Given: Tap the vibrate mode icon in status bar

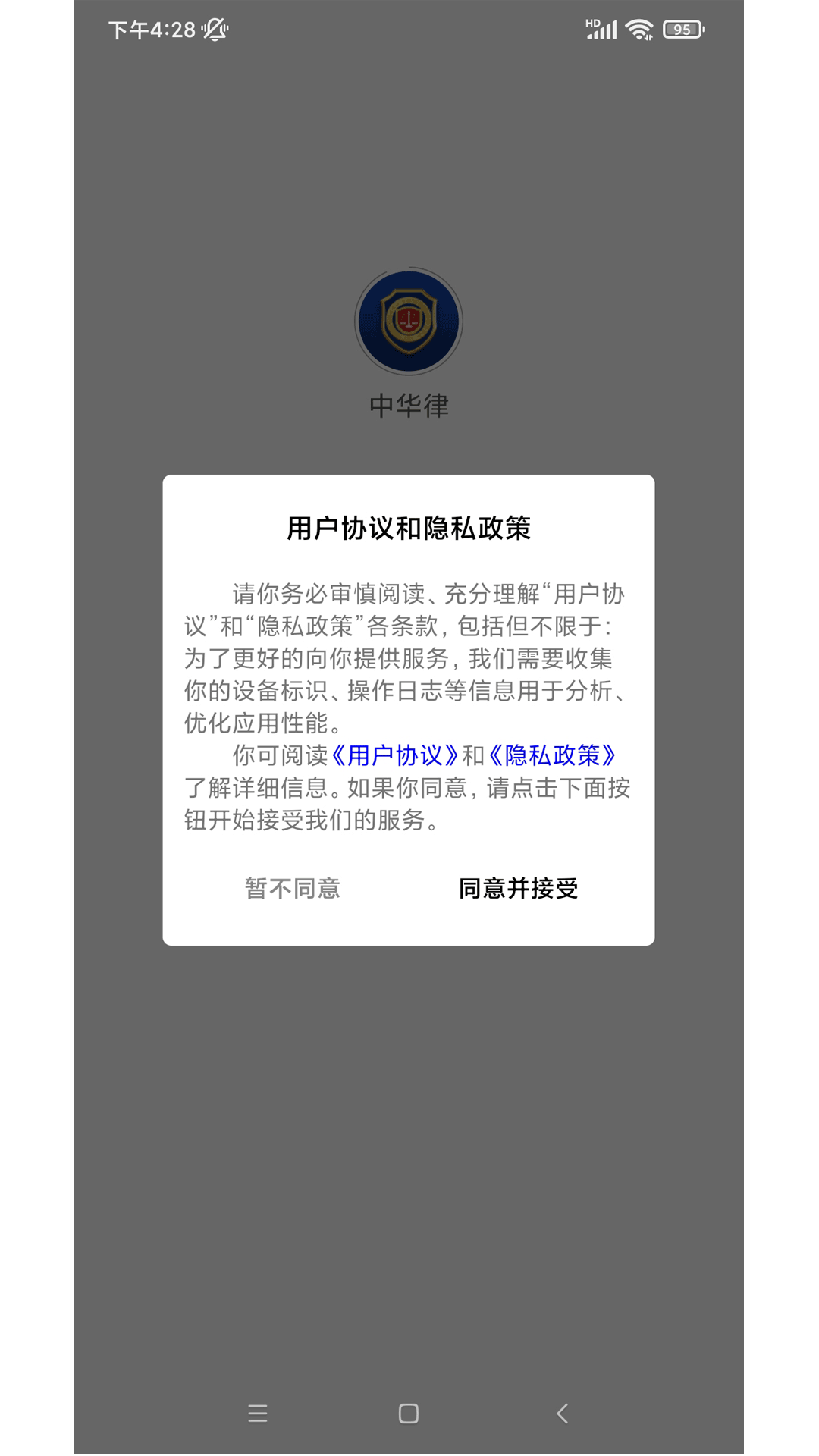Looking at the screenshot, I should 215,29.
